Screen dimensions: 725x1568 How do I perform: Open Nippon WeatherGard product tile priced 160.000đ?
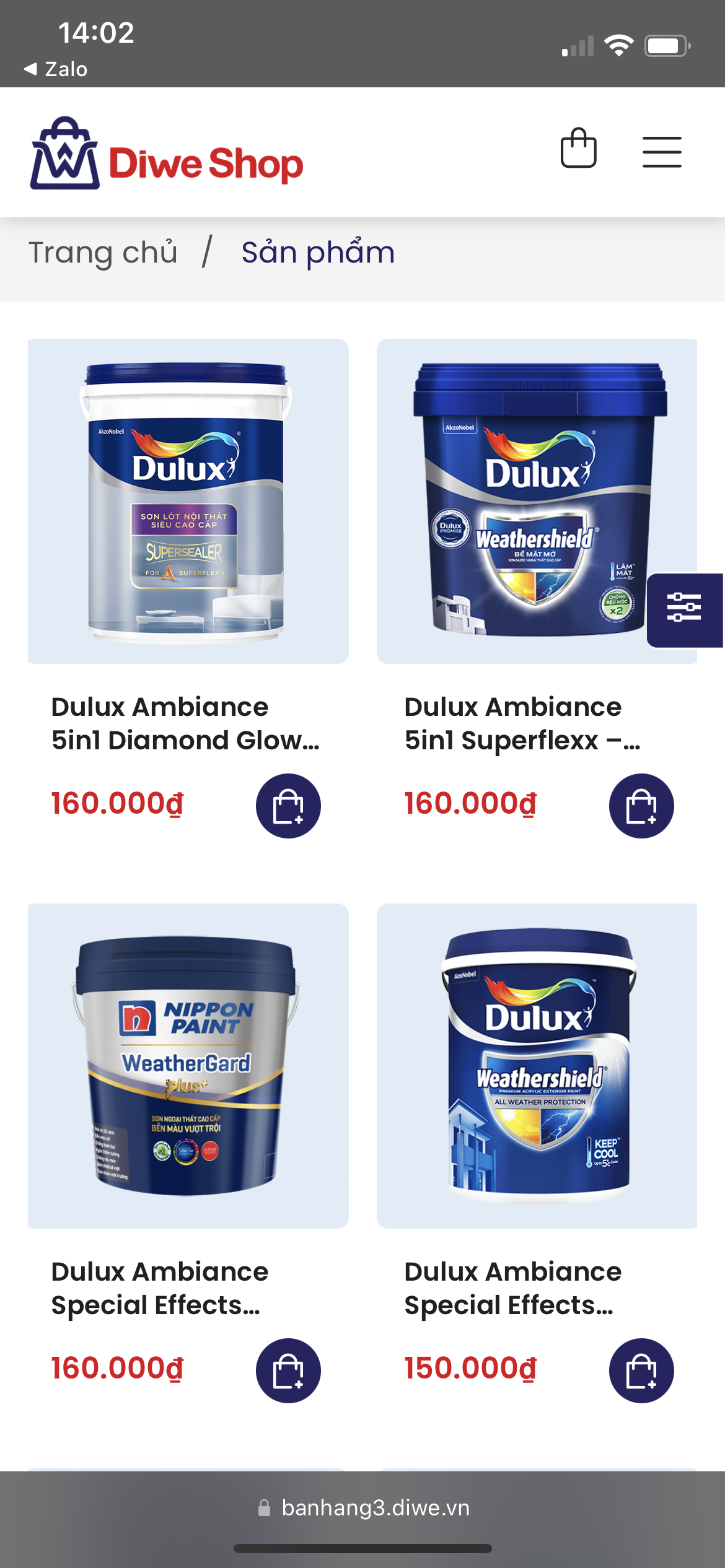point(188,1065)
